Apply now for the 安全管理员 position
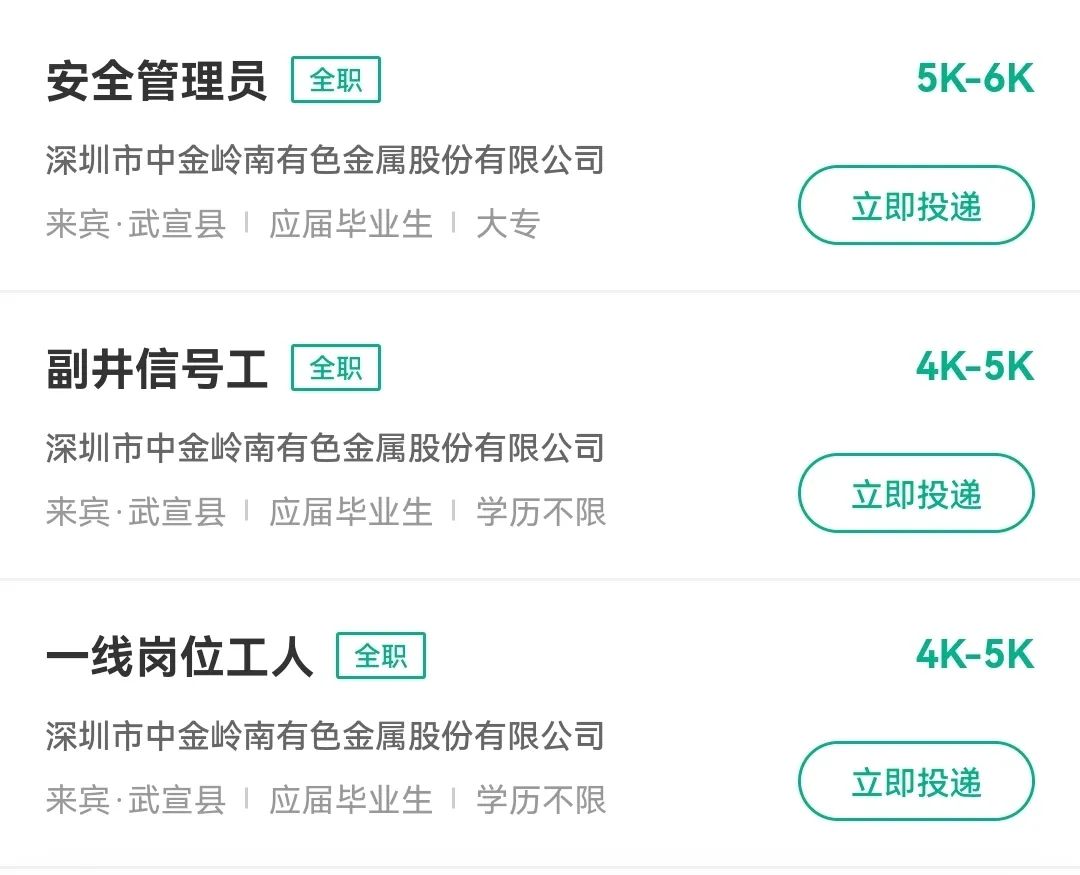Viewport: 1080px width, 875px height. (915, 206)
